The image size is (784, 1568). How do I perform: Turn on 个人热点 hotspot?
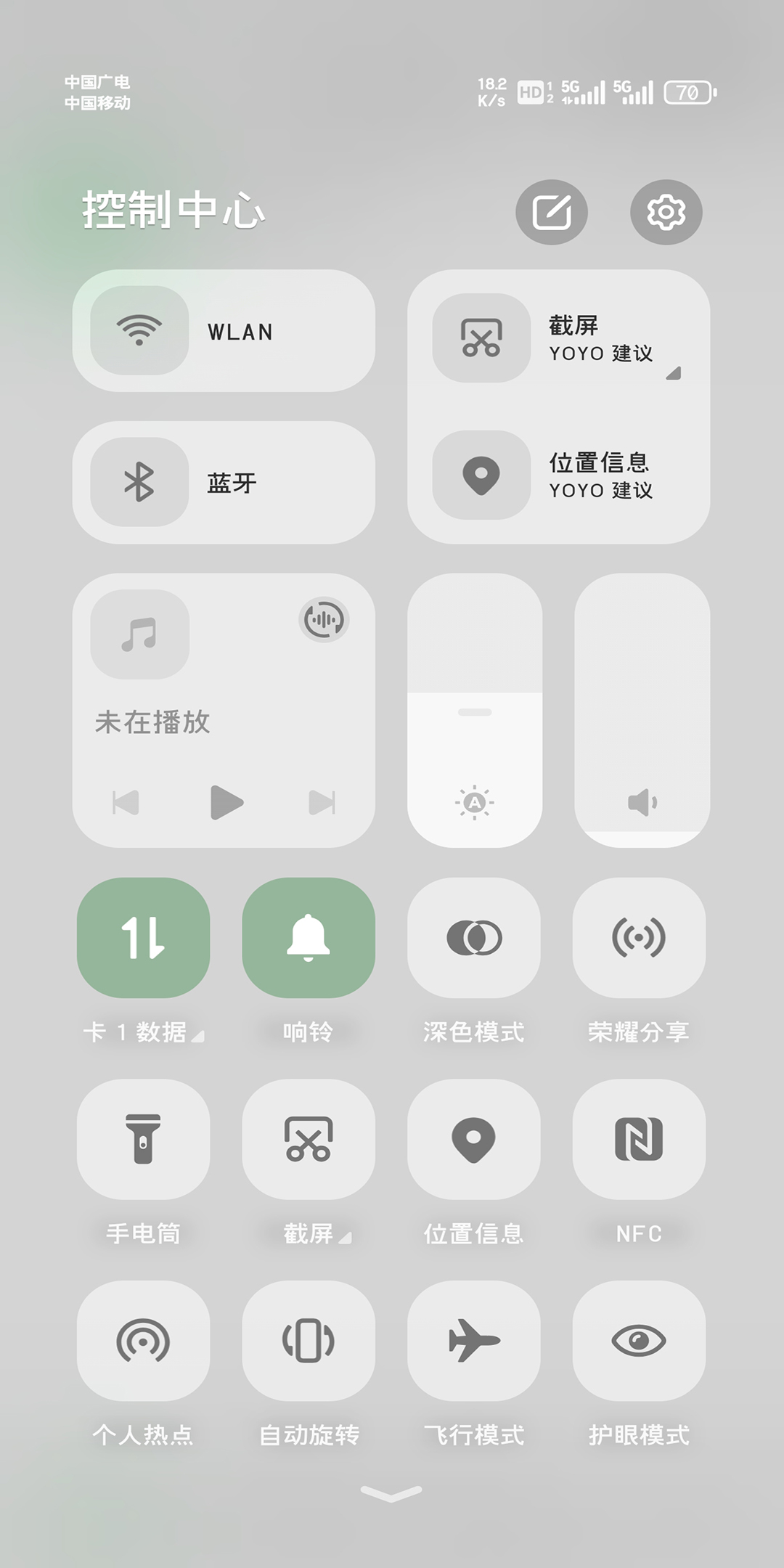pyautogui.click(x=143, y=1340)
